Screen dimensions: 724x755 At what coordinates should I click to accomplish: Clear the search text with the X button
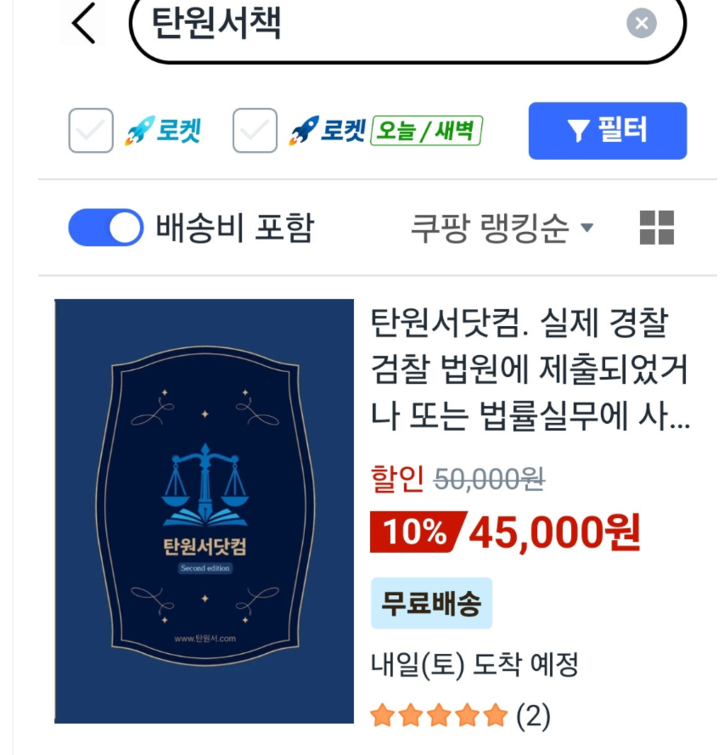coord(642,23)
